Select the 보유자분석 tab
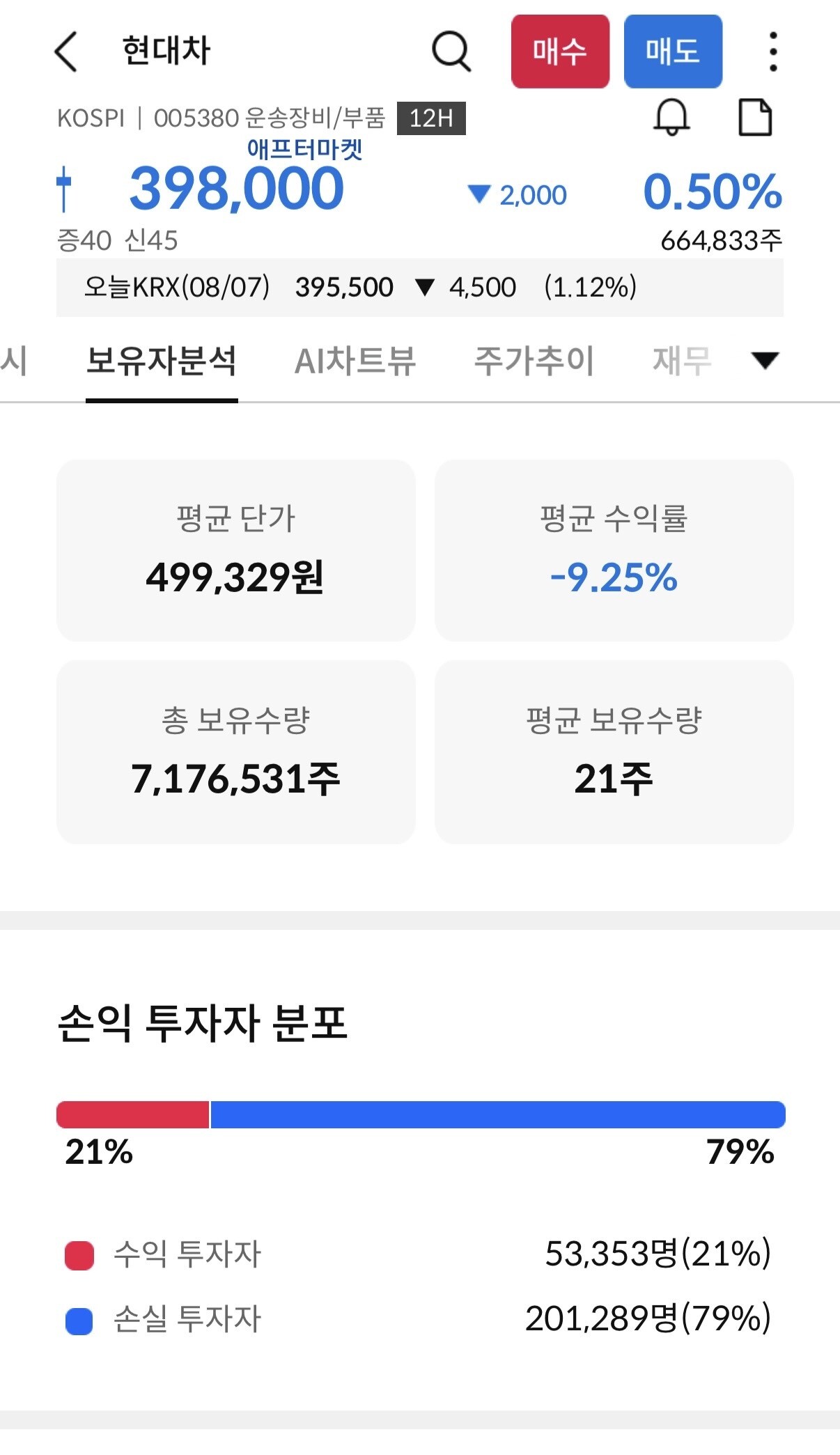The width and height of the screenshot is (840, 1455). 161,361
